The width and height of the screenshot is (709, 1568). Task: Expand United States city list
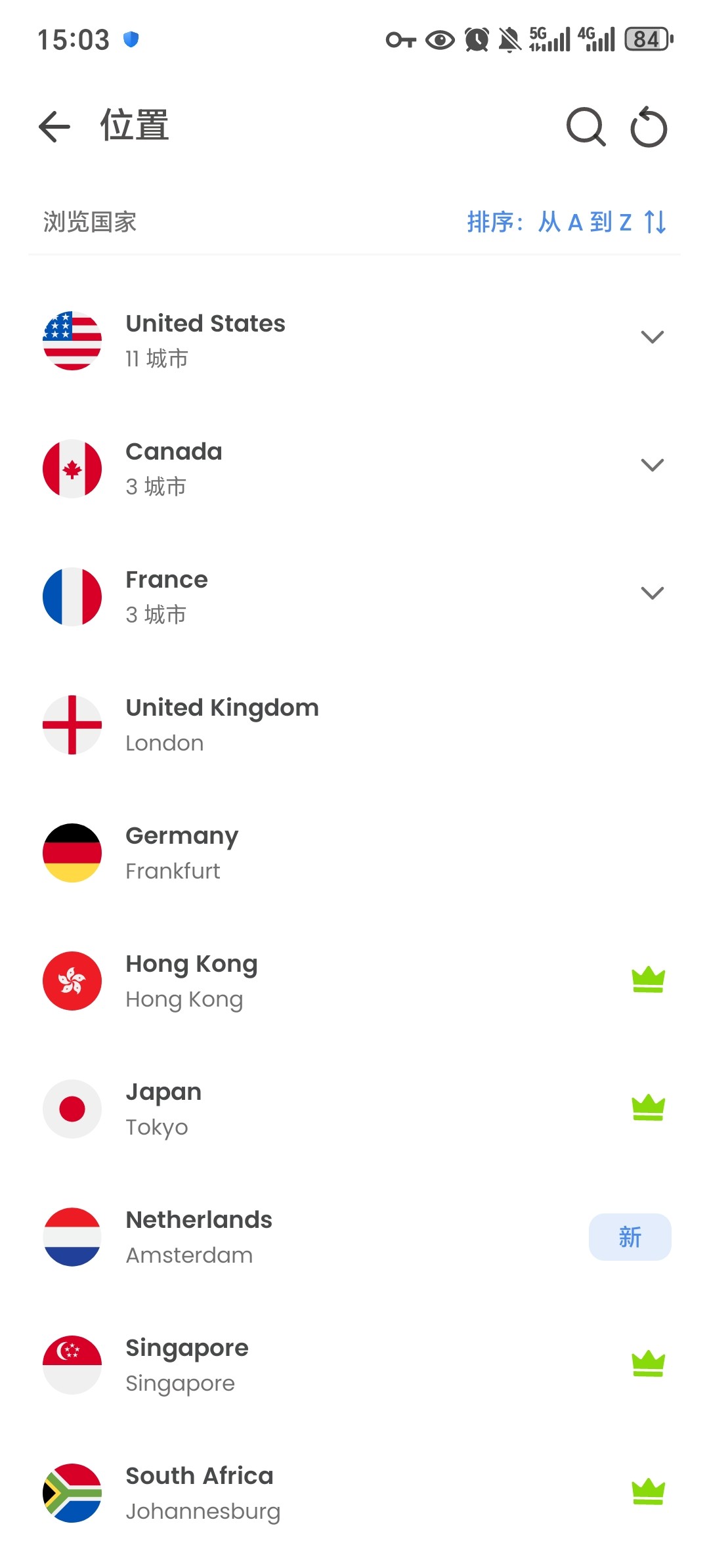[652, 338]
